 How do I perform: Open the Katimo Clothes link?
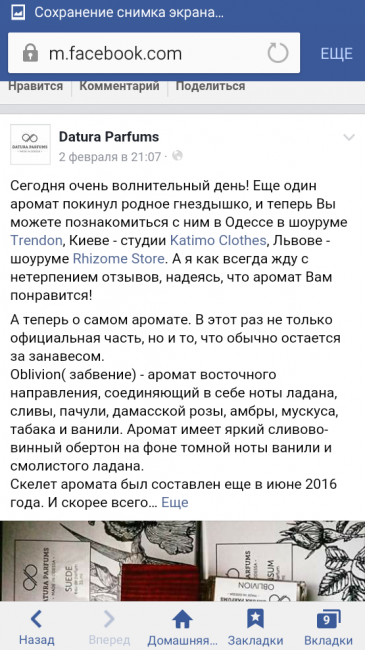218,240
